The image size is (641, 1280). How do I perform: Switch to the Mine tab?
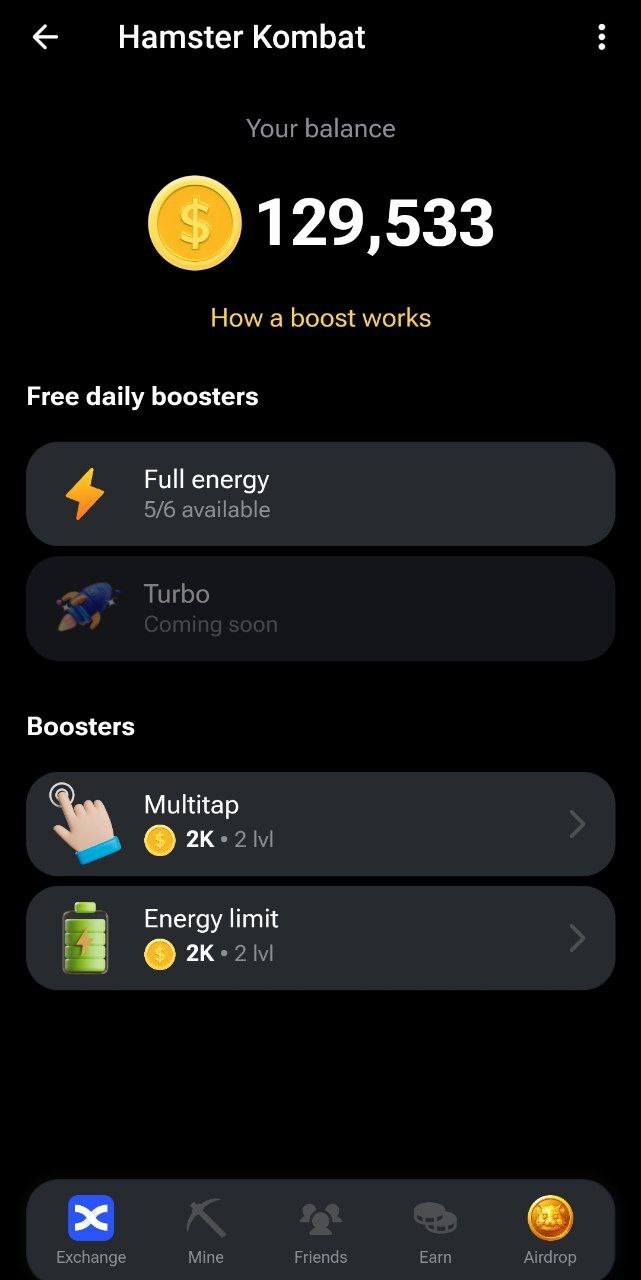tap(206, 1231)
